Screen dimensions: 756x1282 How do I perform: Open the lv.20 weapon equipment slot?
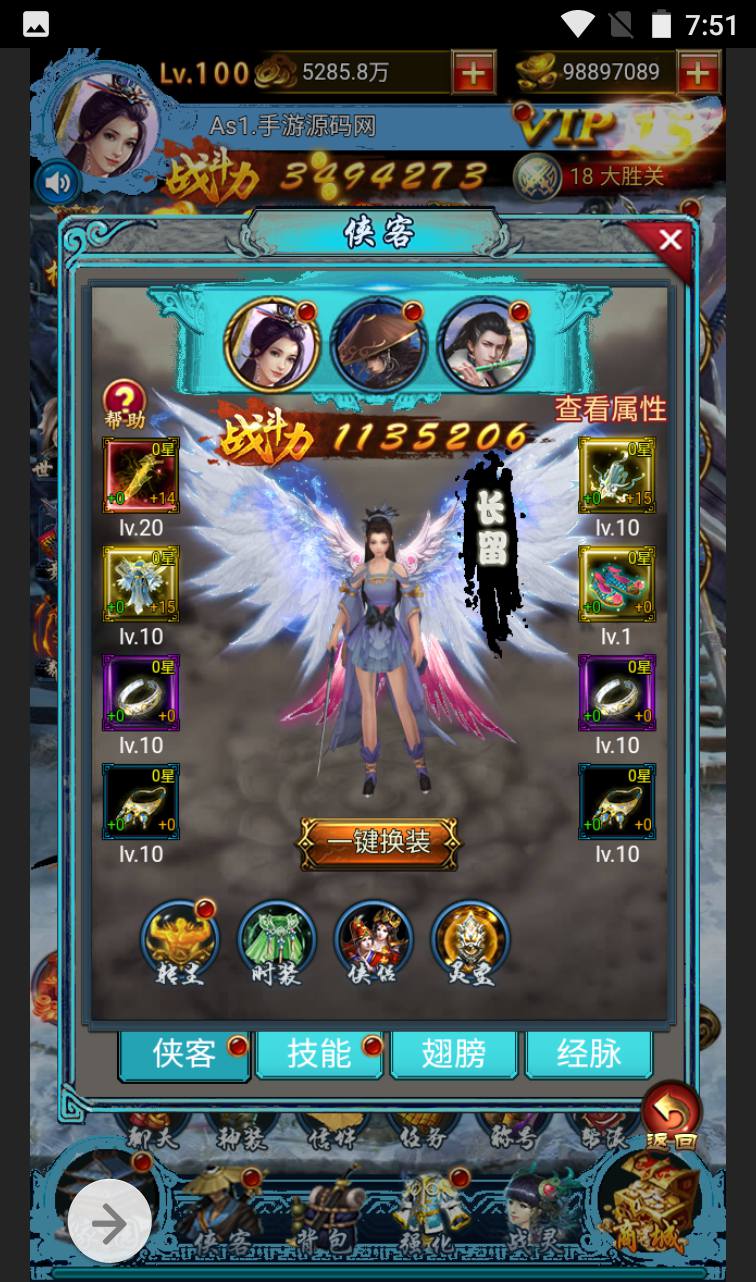[141, 475]
